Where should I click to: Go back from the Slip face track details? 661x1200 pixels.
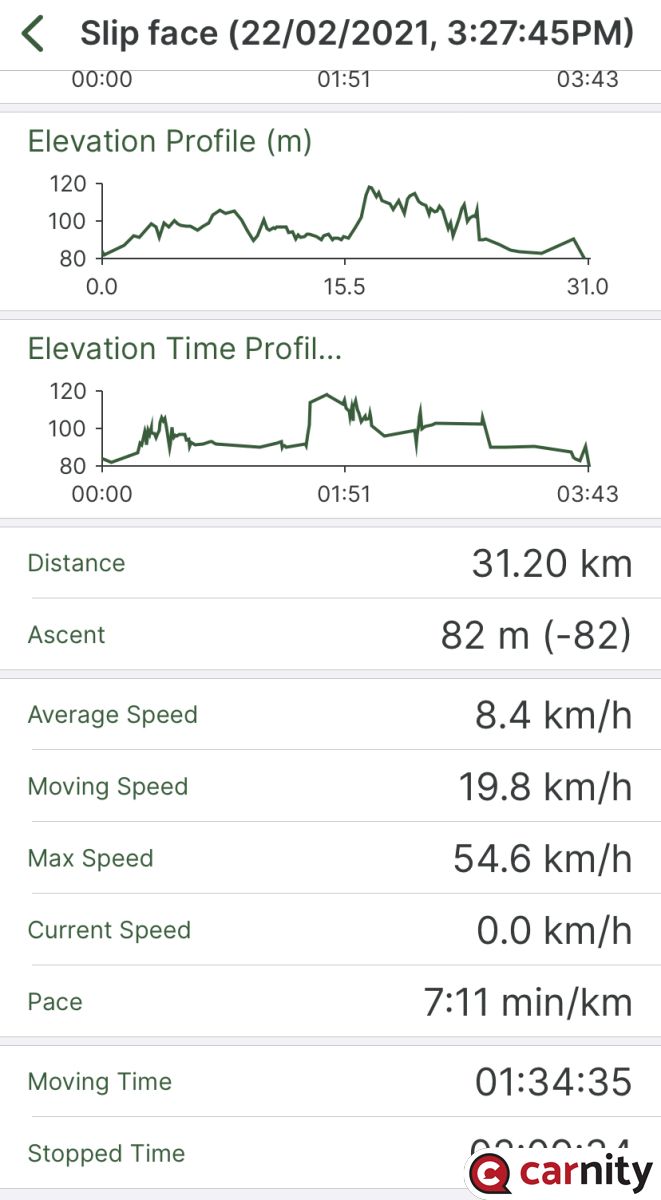coord(33,33)
